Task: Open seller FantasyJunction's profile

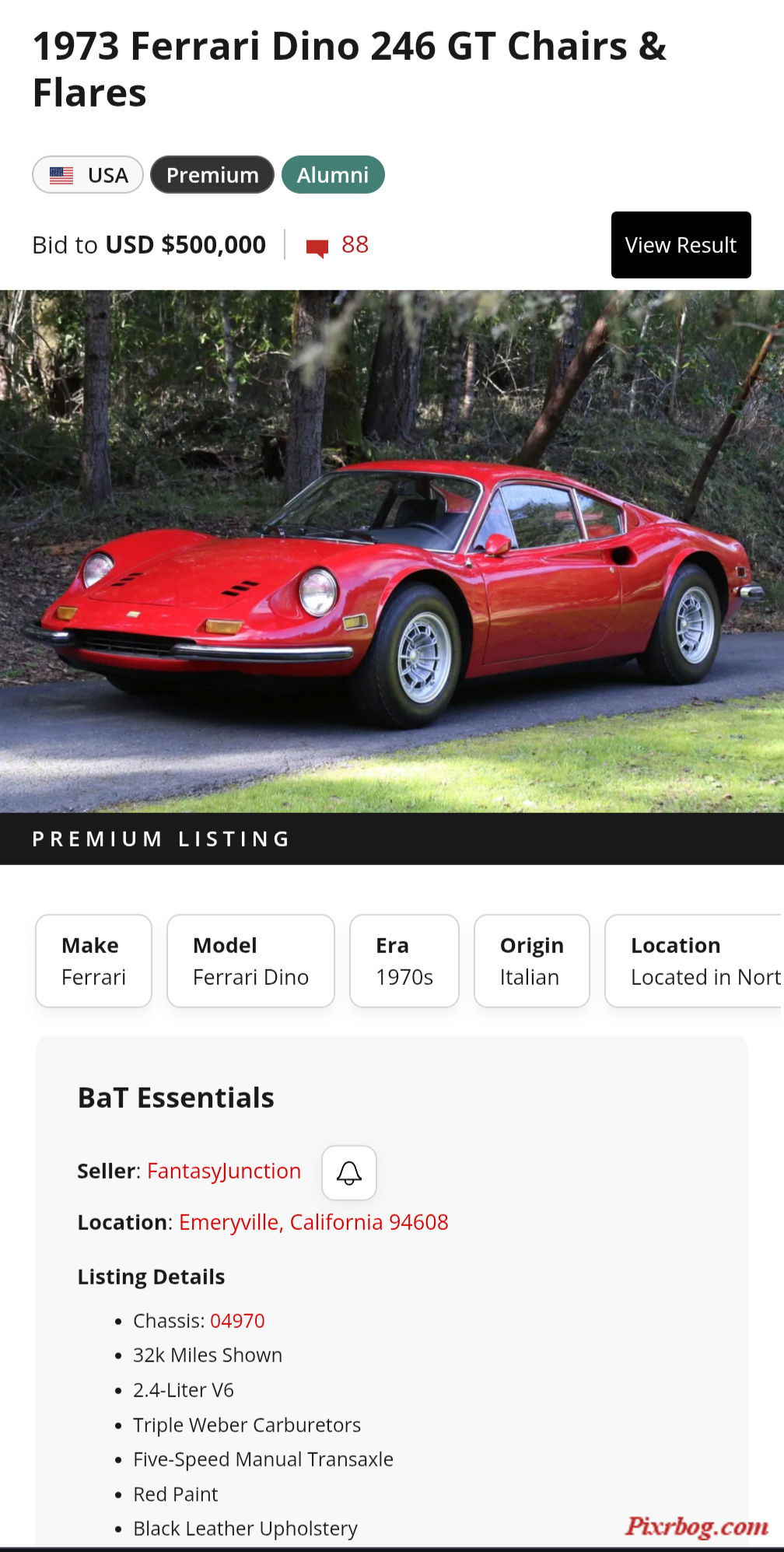Action: point(224,1171)
